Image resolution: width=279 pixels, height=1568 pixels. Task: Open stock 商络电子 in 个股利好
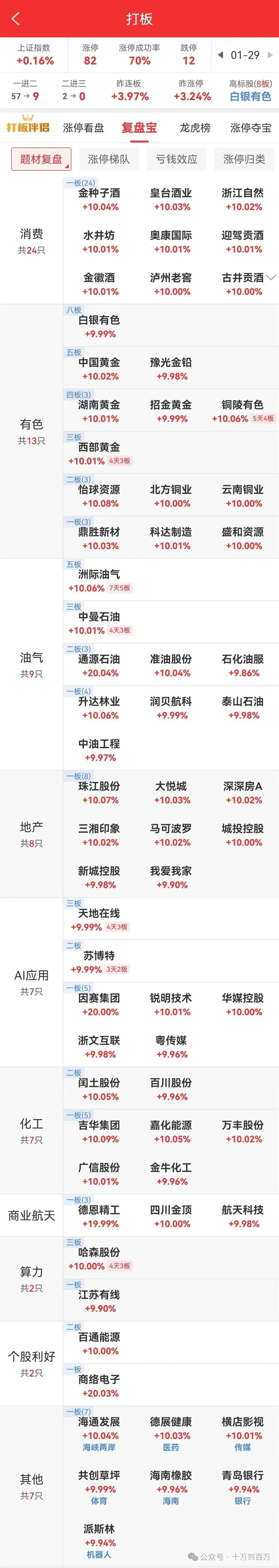[99, 1385]
